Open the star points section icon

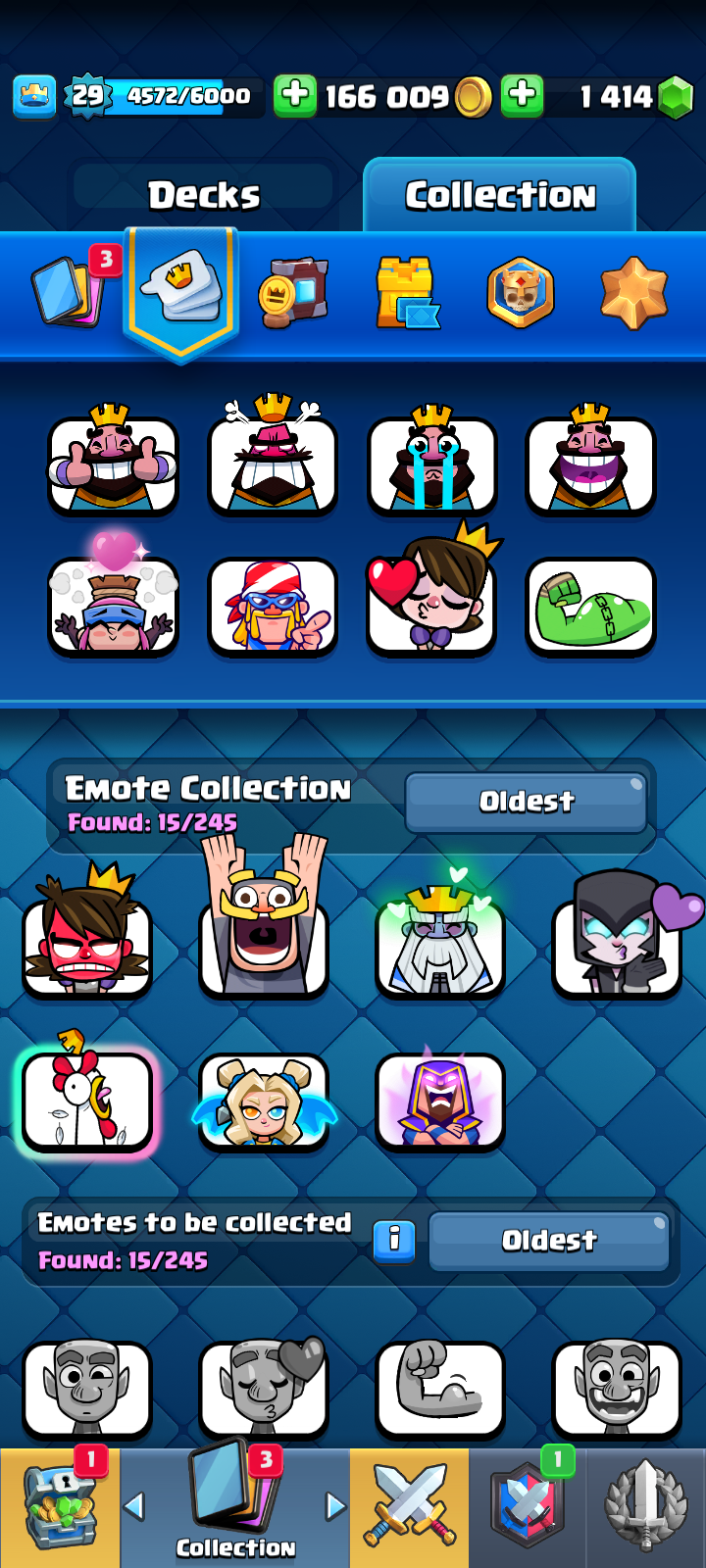point(634,292)
